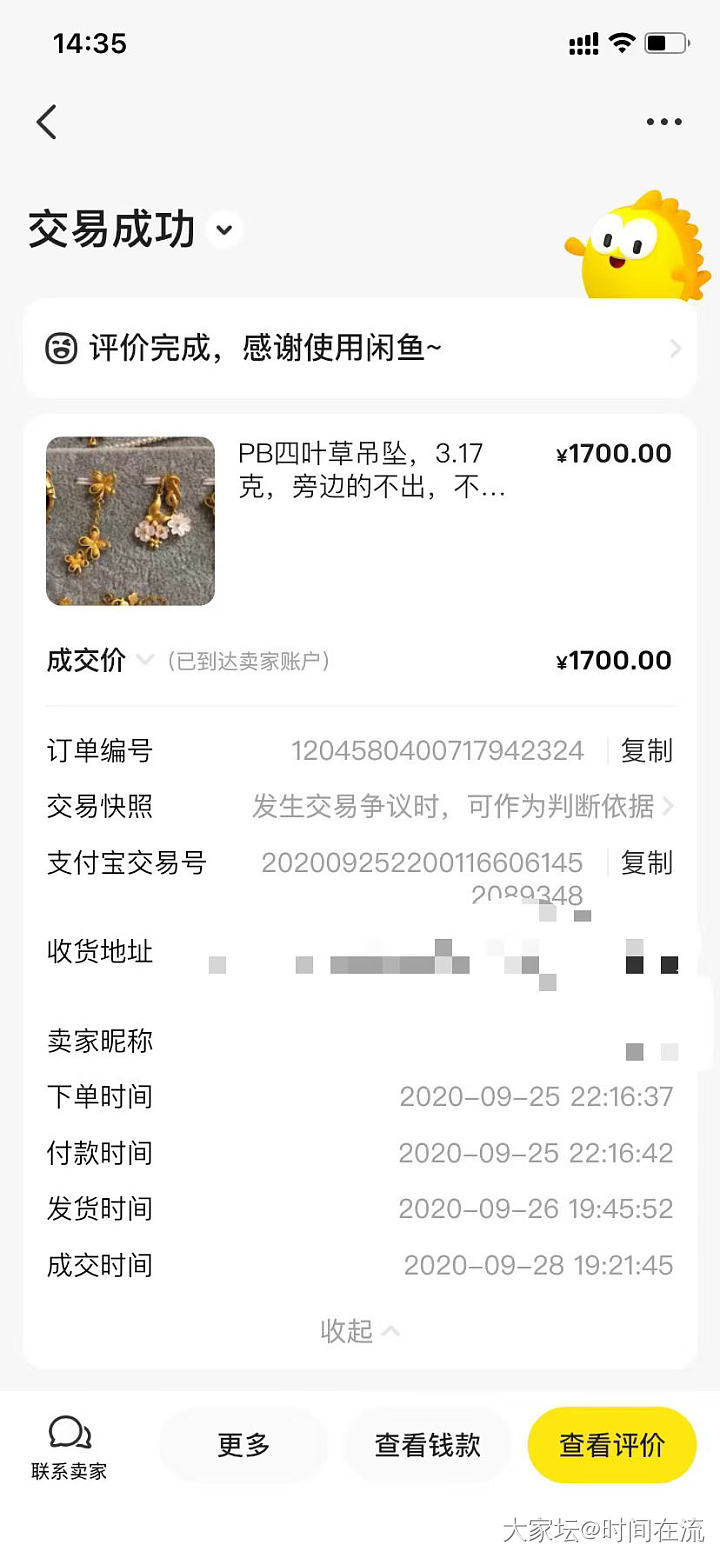The width and height of the screenshot is (720, 1558).
Task: Contact the seller via 联系卖家
Action: tap(69, 1447)
